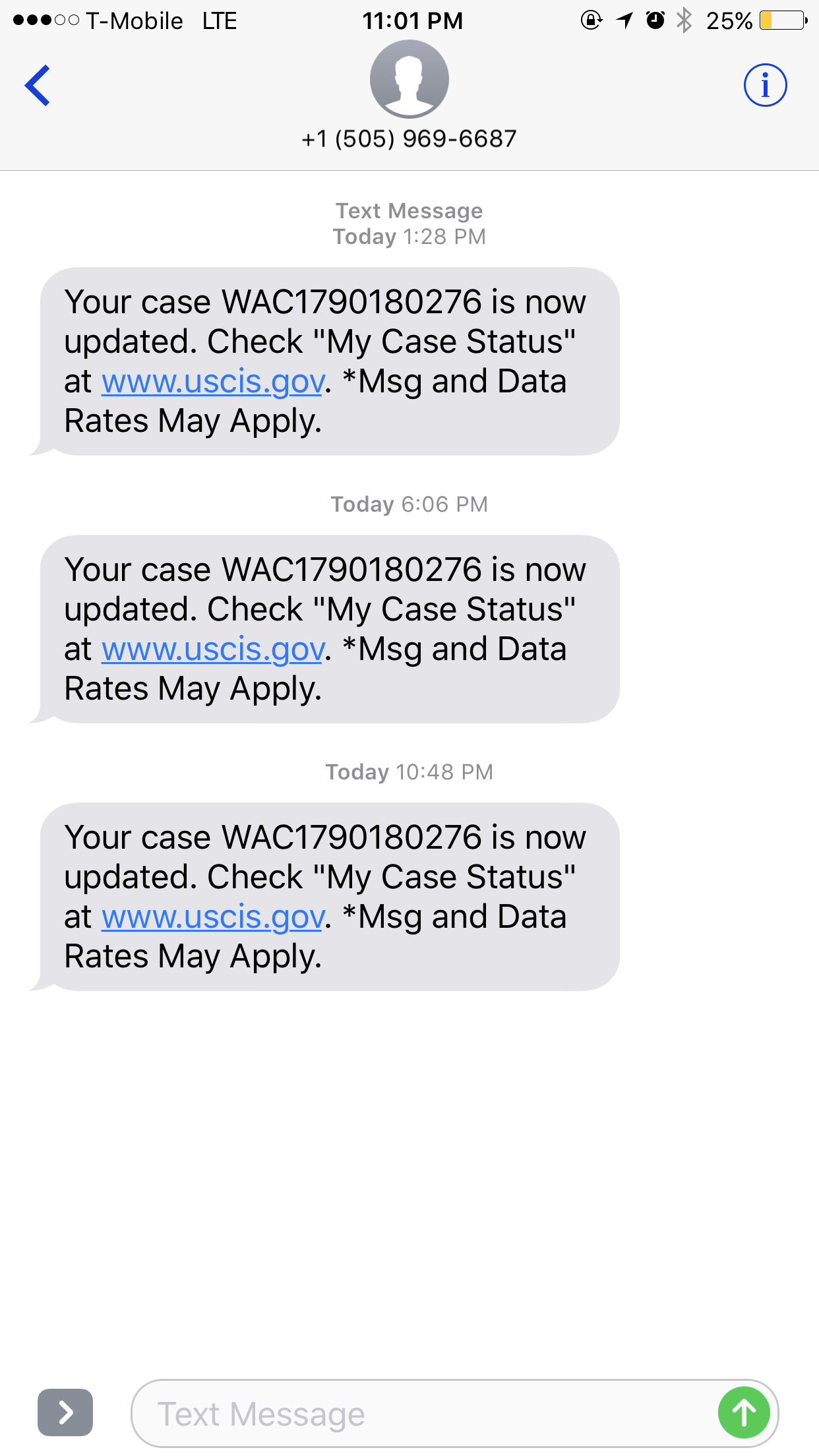The width and height of the screenshot is (819, 1456).
Task: Open www.uscis.gov link in 1:28 PM message
Action: [x=213, y=382]
